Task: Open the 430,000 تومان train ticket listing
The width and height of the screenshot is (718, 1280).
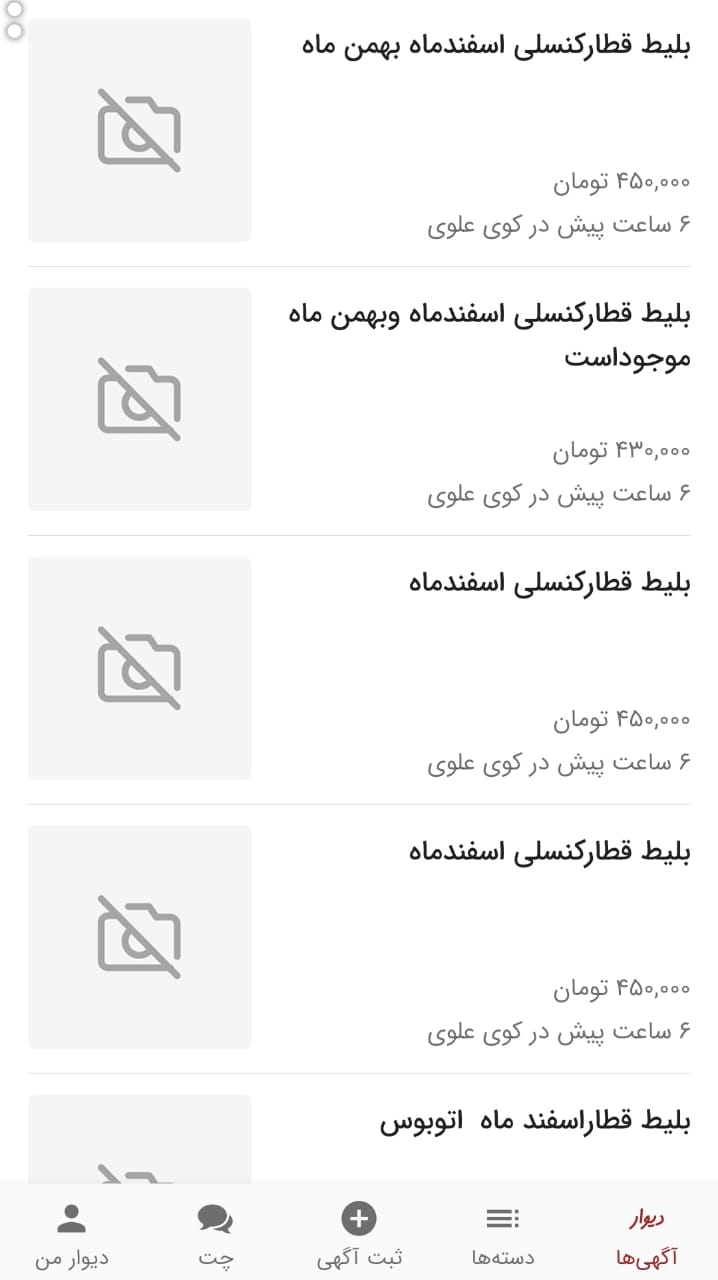Action: (359, 400)
